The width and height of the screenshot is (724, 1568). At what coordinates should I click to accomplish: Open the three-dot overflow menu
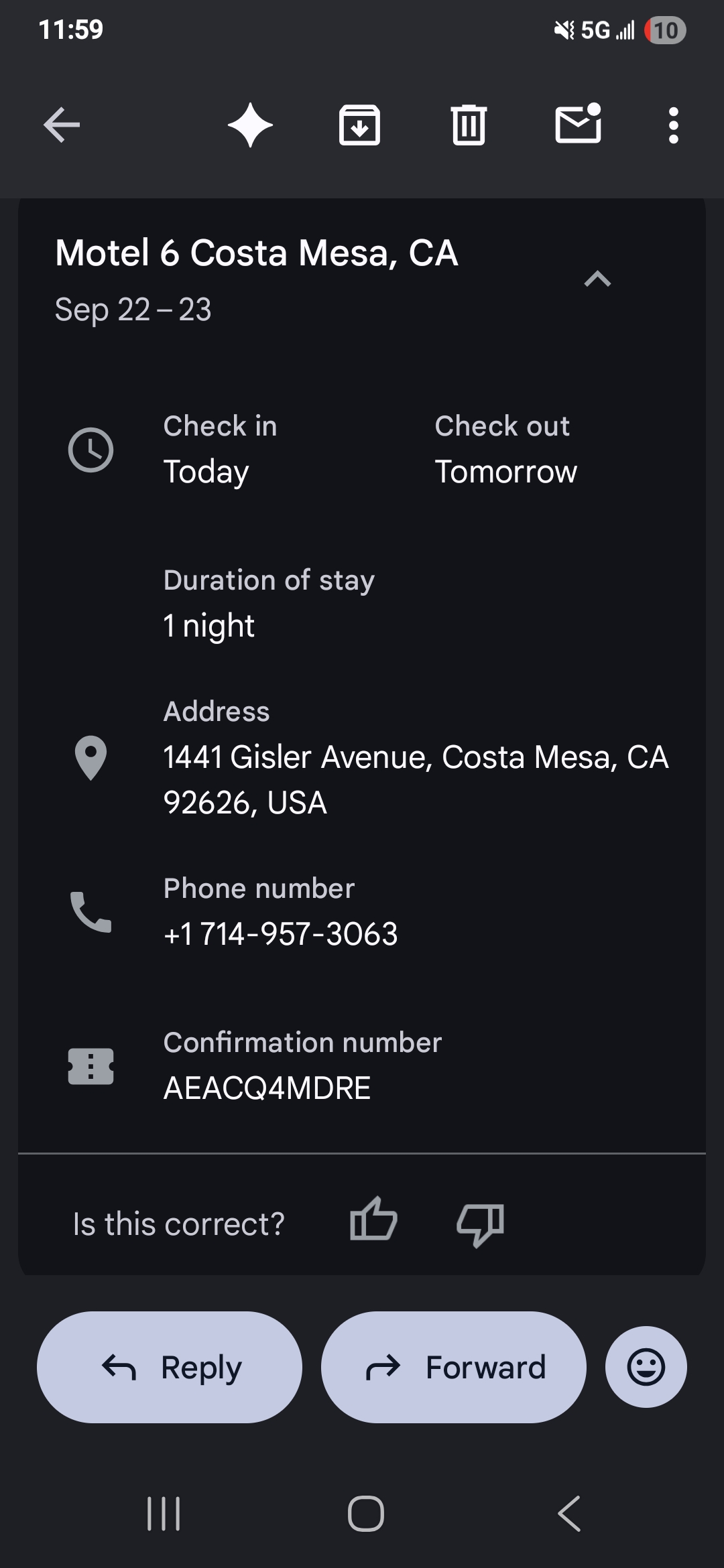coord(673,125)
